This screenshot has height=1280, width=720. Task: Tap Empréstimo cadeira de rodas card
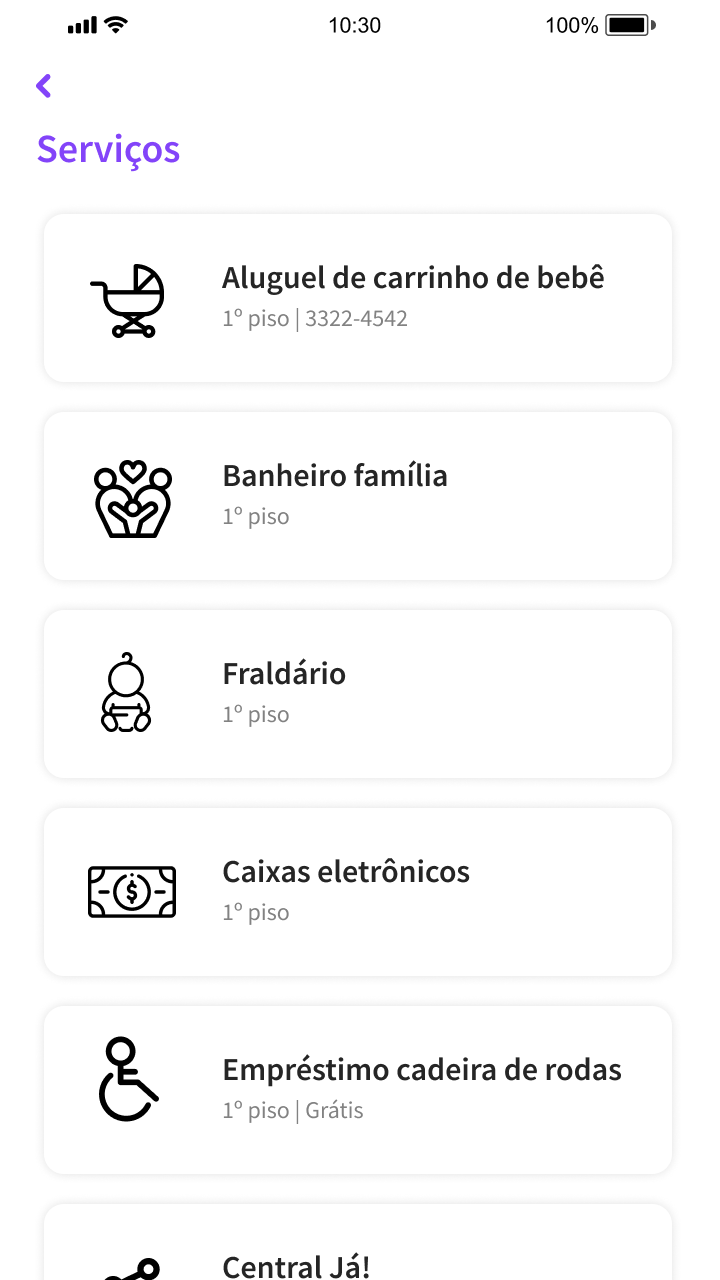pyautogui.click(x=358, y=1090)
